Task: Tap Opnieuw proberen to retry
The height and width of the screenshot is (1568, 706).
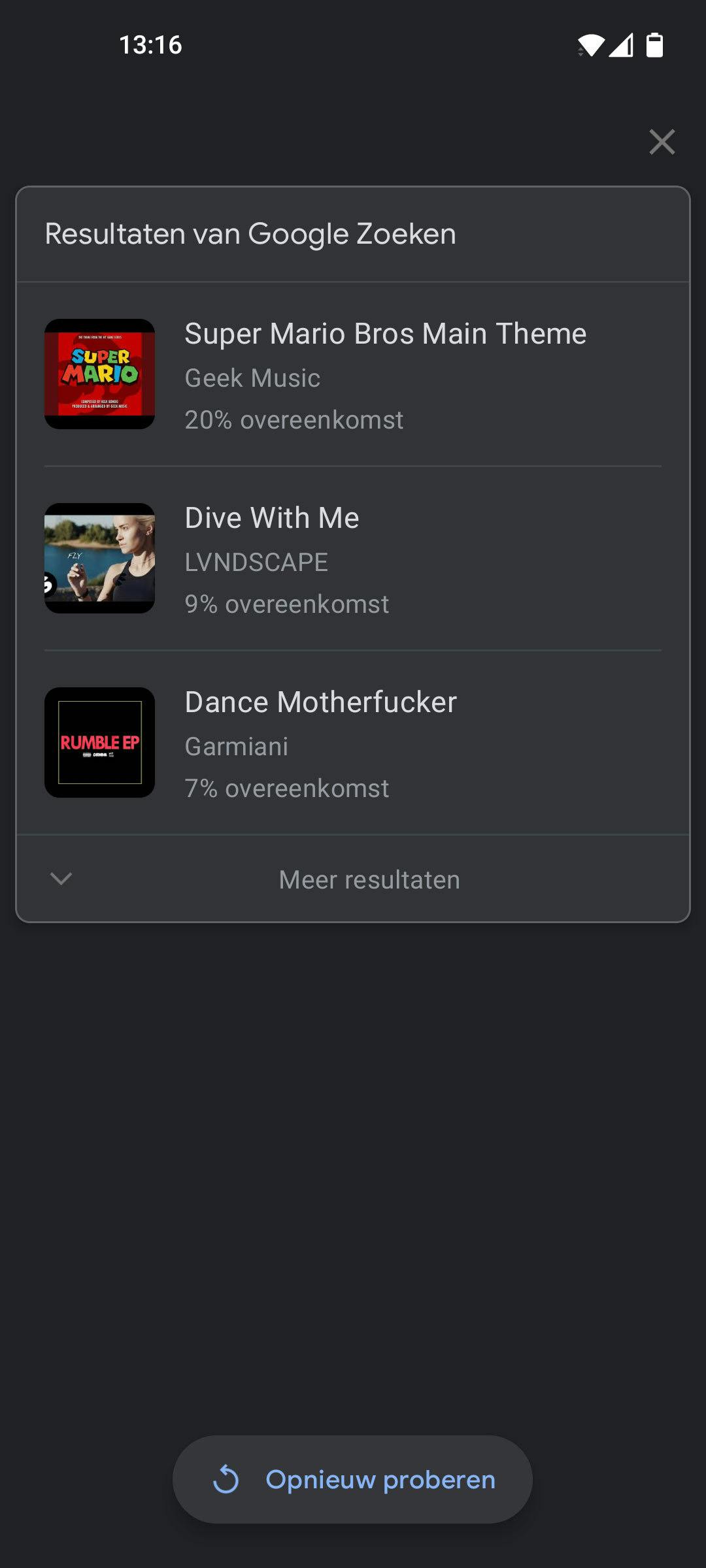Action: pos(353,1480)
